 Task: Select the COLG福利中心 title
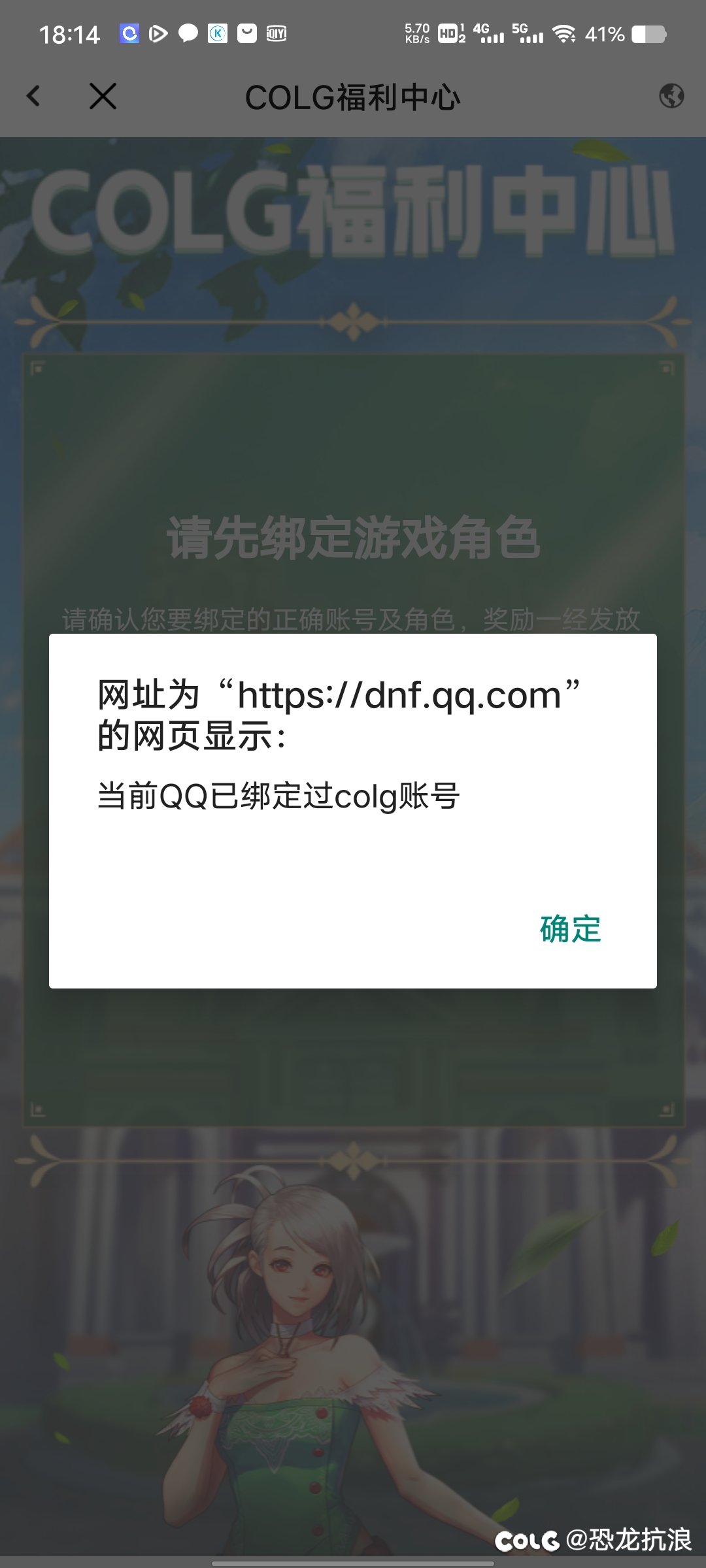353,97
